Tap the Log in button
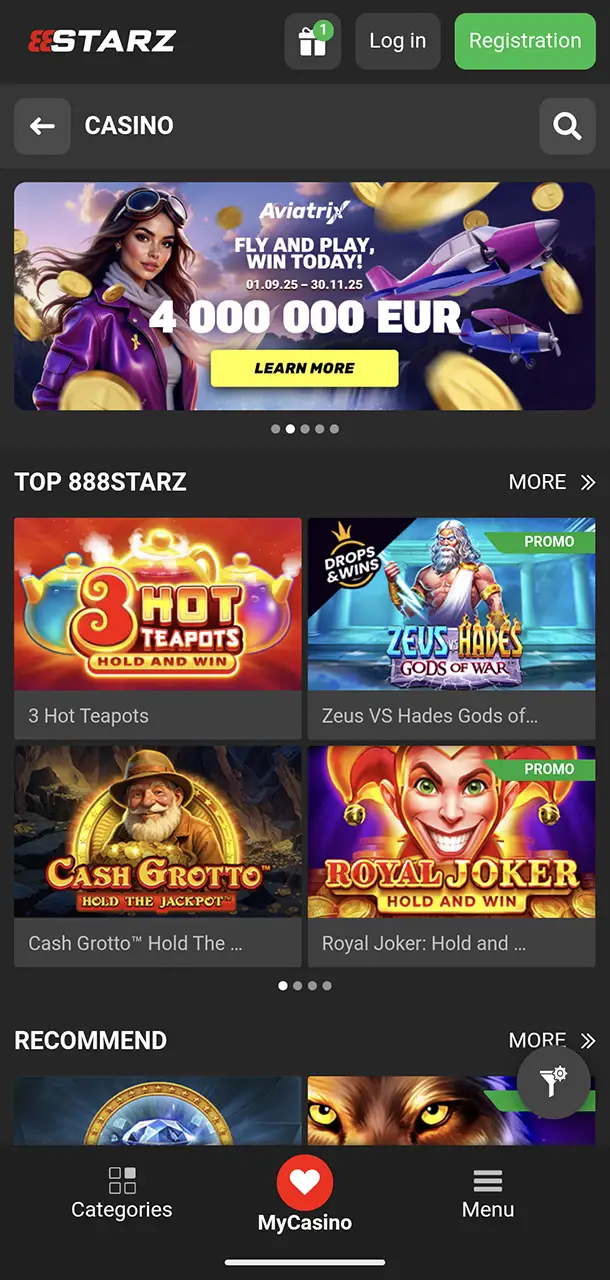This screenshot has height=1280, width=610. pyautogui.click(x=397, y=41)
